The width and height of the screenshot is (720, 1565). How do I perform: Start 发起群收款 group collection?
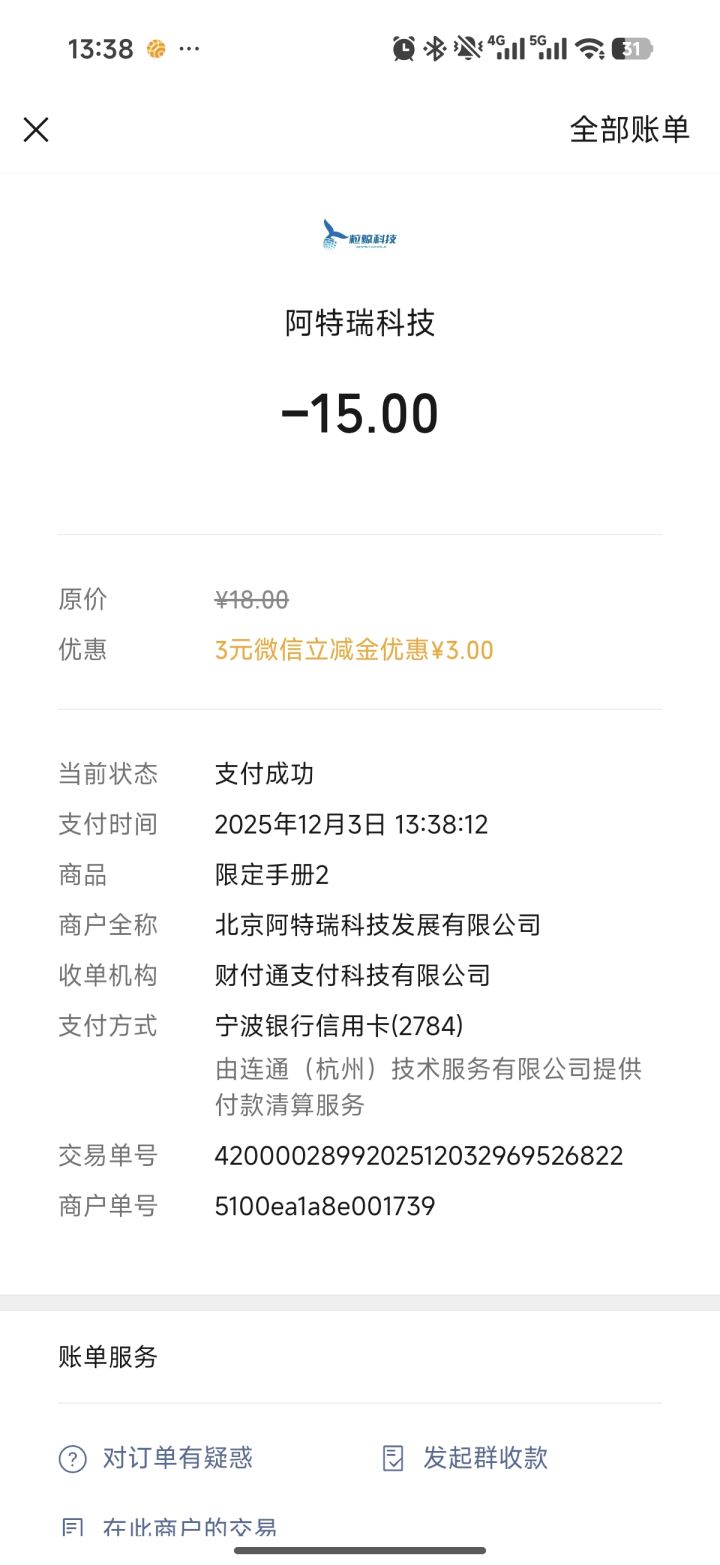[465, 1458]
